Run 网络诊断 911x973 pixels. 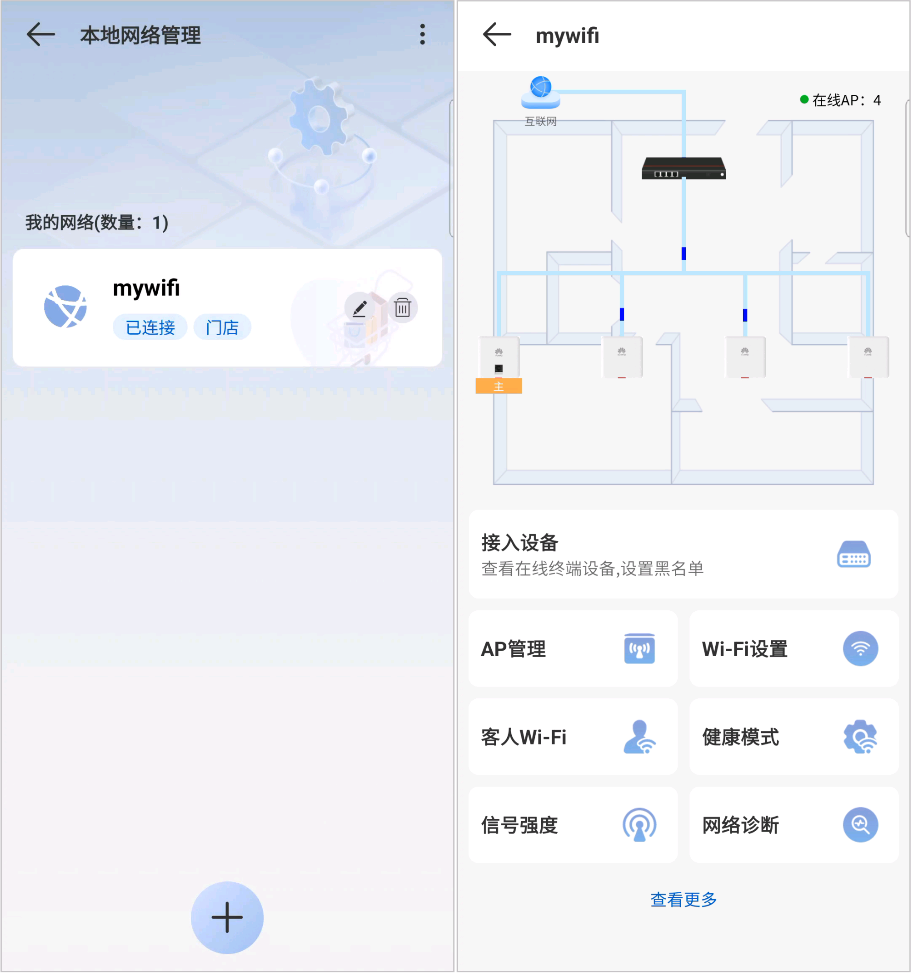pyautogui.click(x=793, y=825)
